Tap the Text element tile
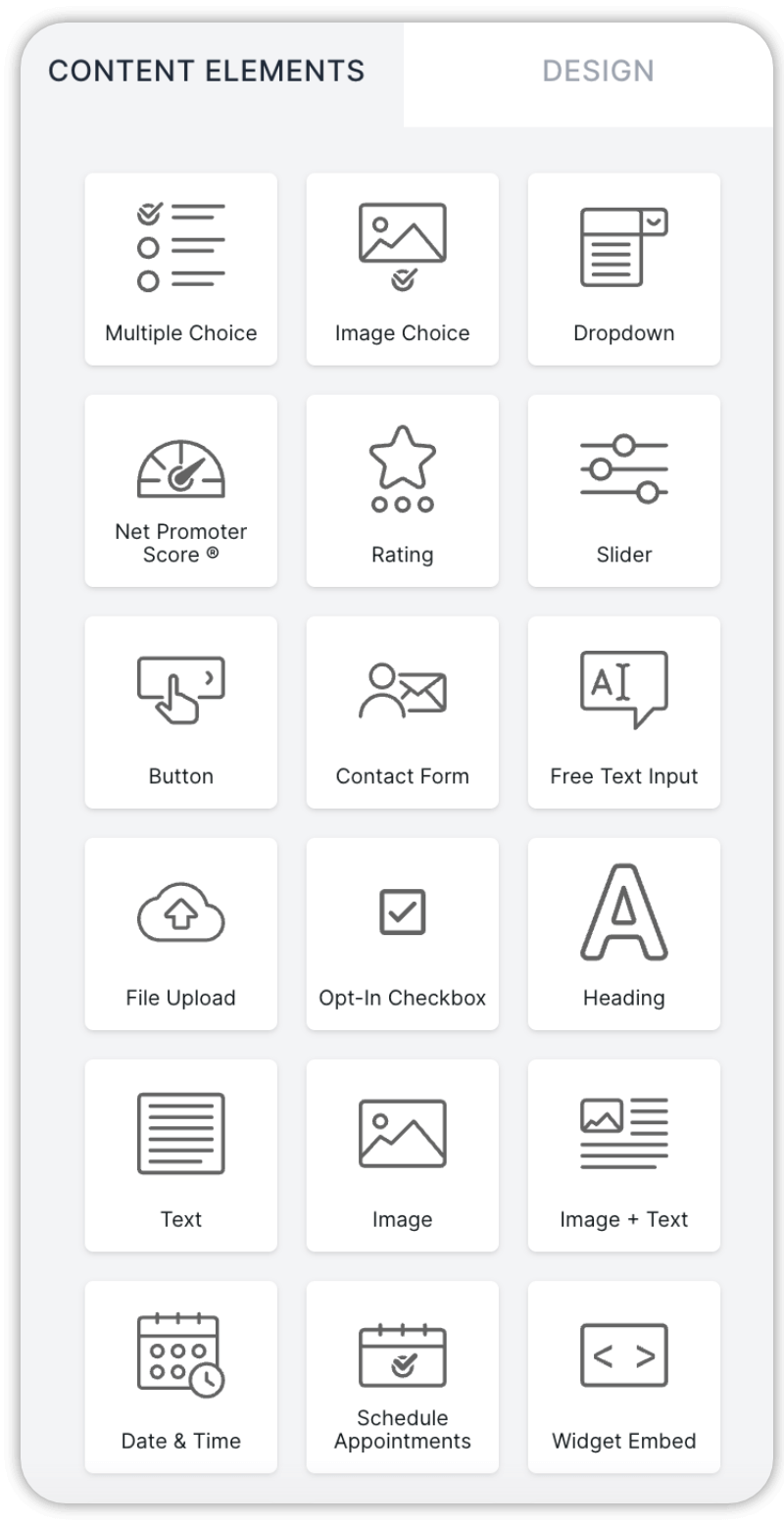This screenshot has width=784, height=1523. tap(181, 1155)
